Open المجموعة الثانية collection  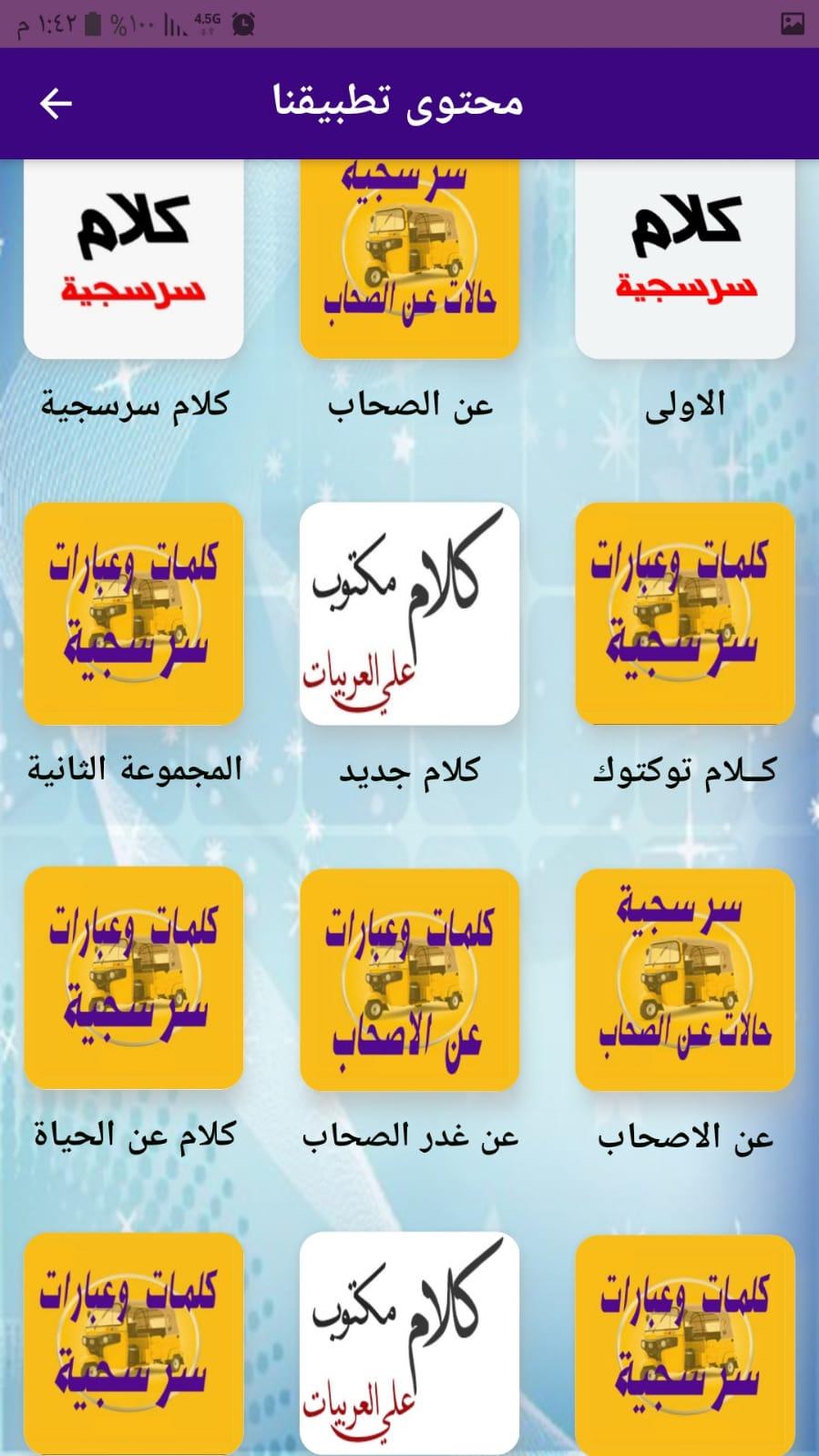[134, 613]
